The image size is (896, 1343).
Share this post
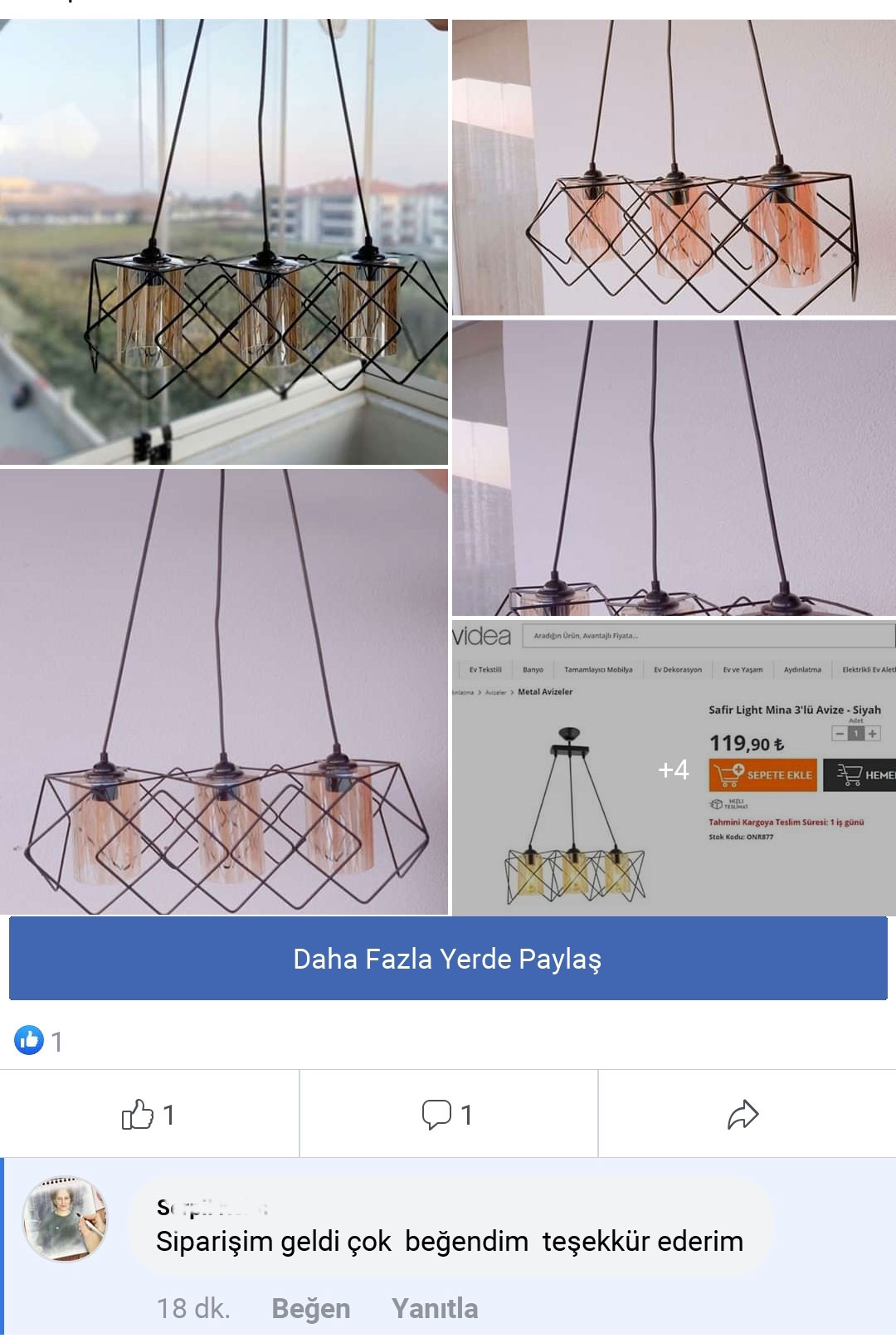[743, 1115]
